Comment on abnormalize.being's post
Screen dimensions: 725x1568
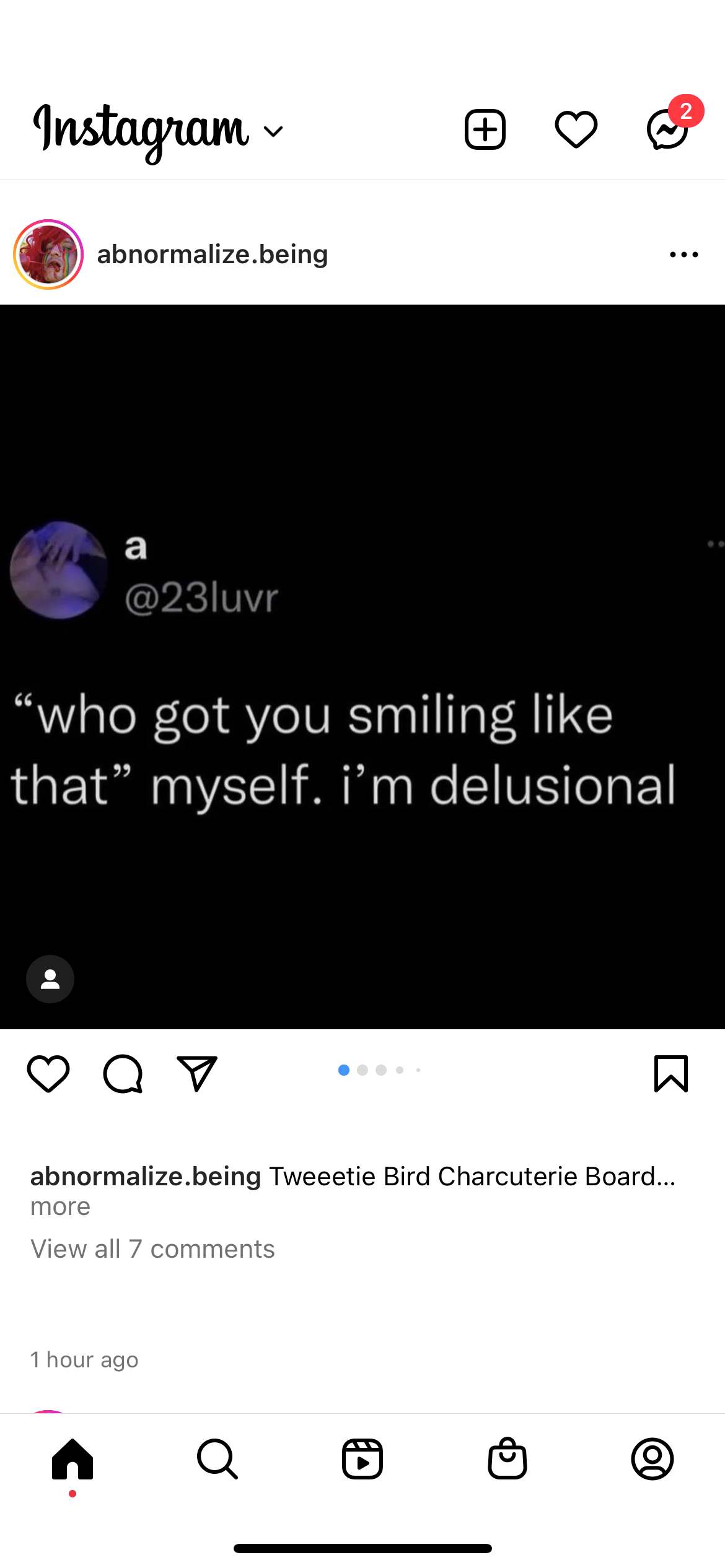pos(123,1073)
